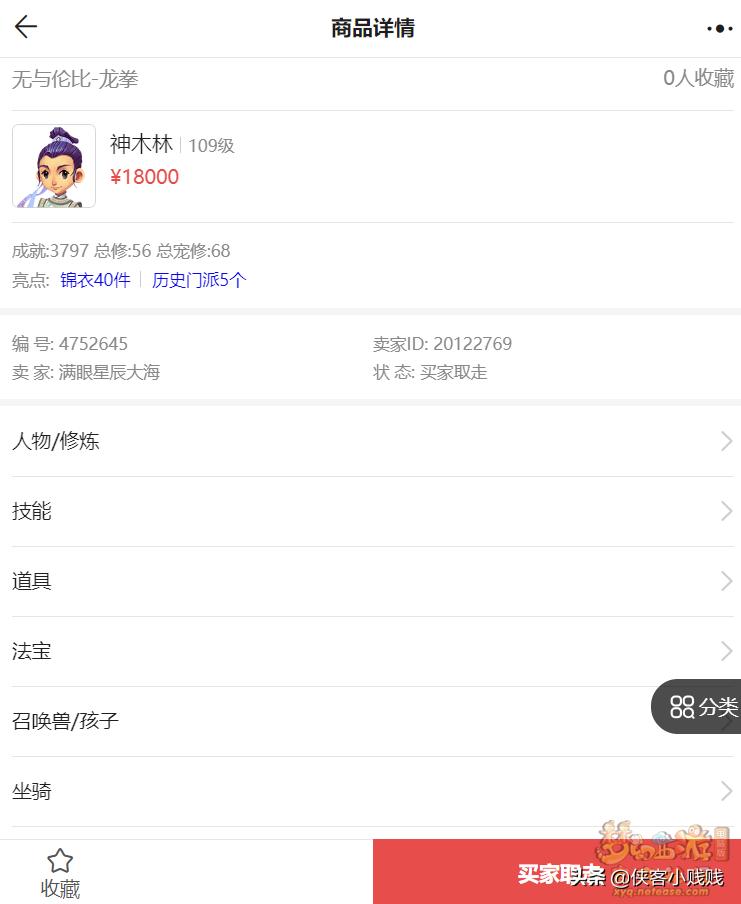Select the 商品详情 title bar
Image resolution: width=741 pixels, height=904 pixels.
(370, 28)
